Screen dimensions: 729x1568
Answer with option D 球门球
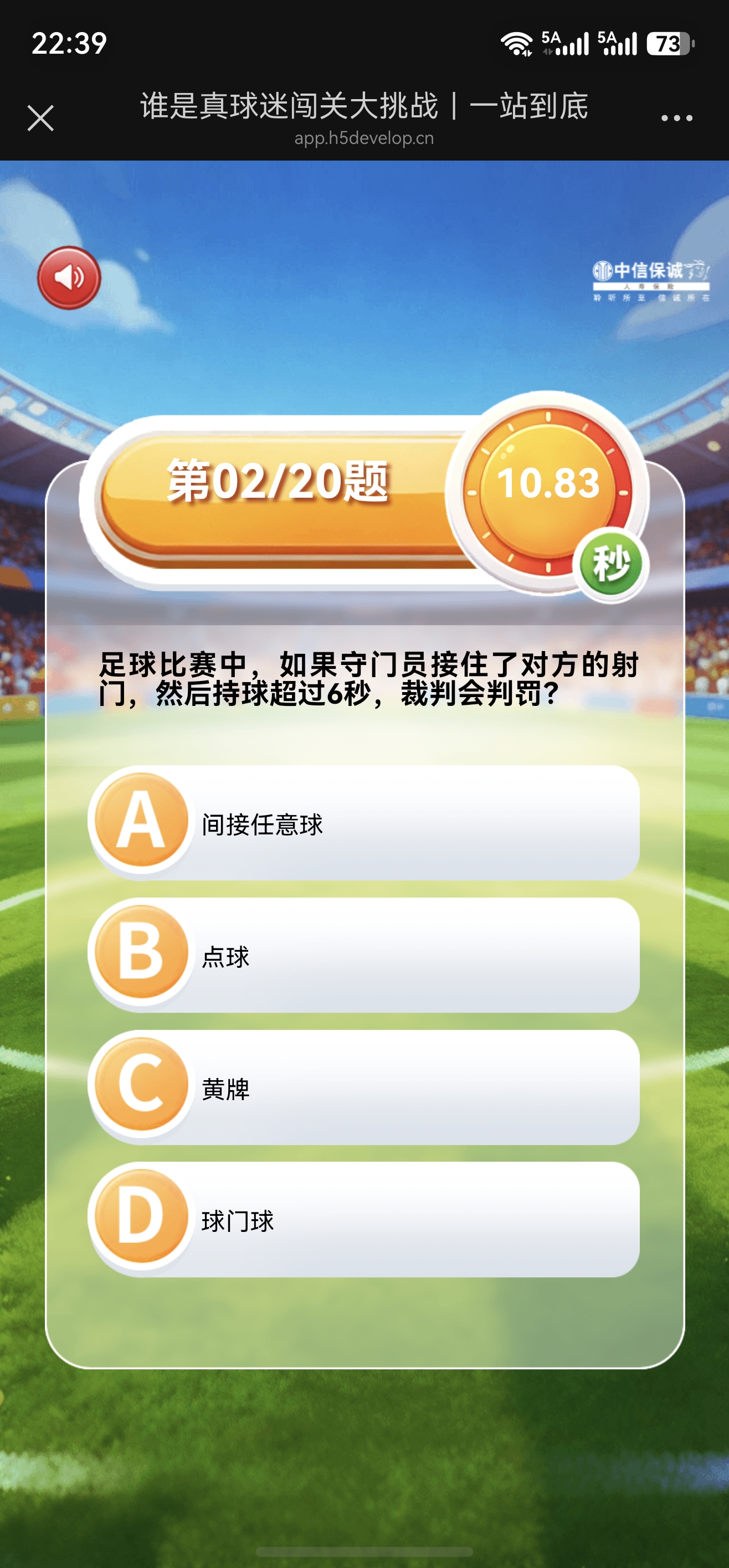tap(364, 1219)
